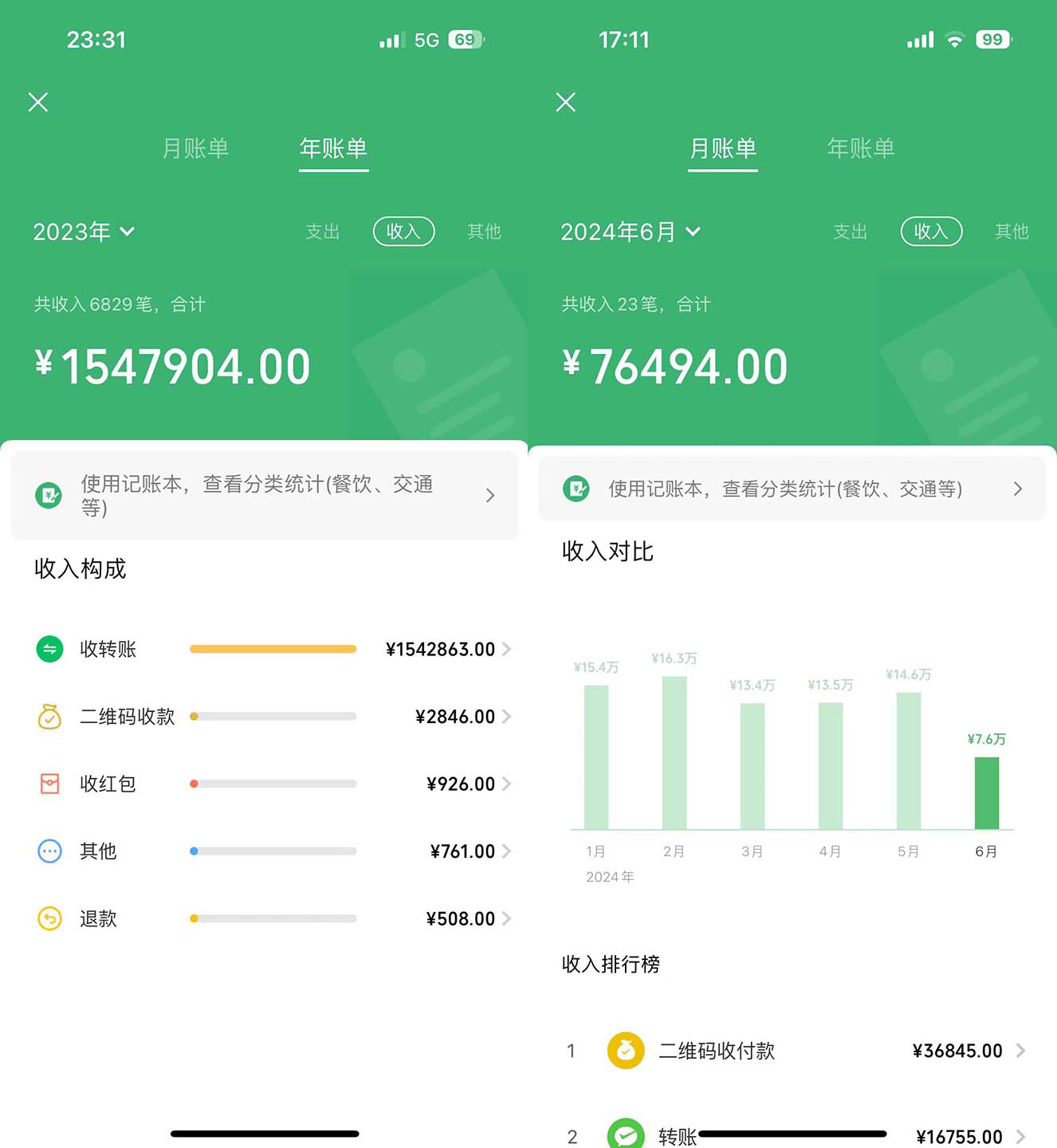Switch to the 其他 filter on the right screen
This screenshot has height=1148, width=1057.
click(x=1010, y=232)
